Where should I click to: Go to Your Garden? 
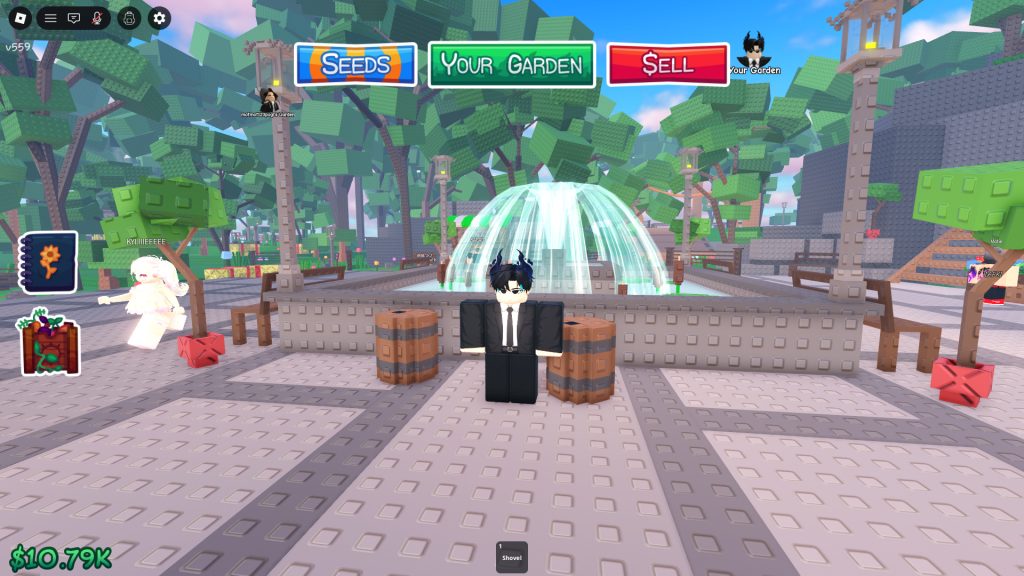(x=511, y=65)
